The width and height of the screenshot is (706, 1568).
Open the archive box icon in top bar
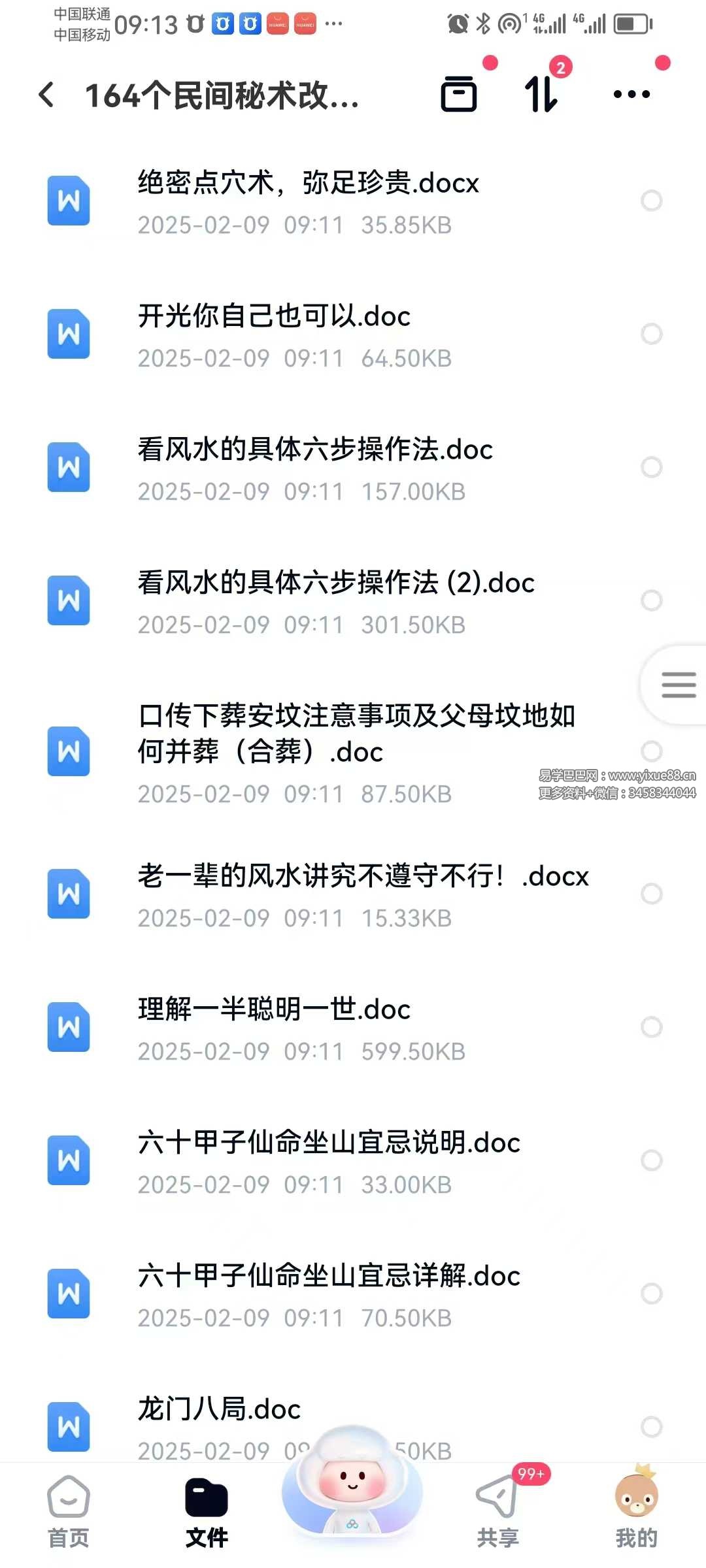[459, 94]
